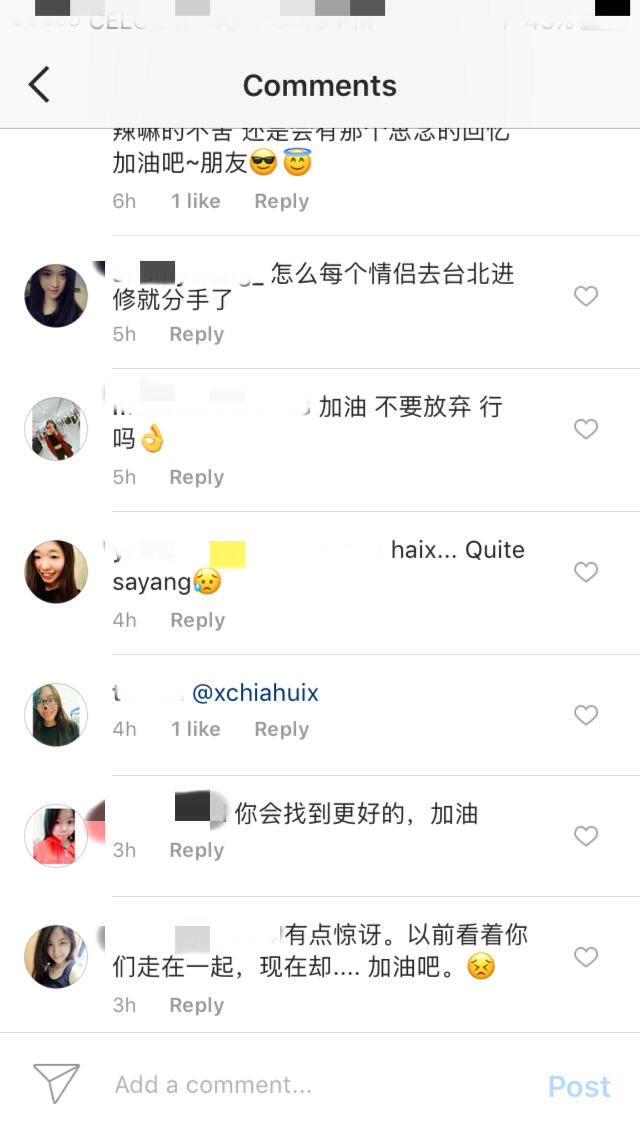Like the 你会找到更好的 comment

click(586, 836)
